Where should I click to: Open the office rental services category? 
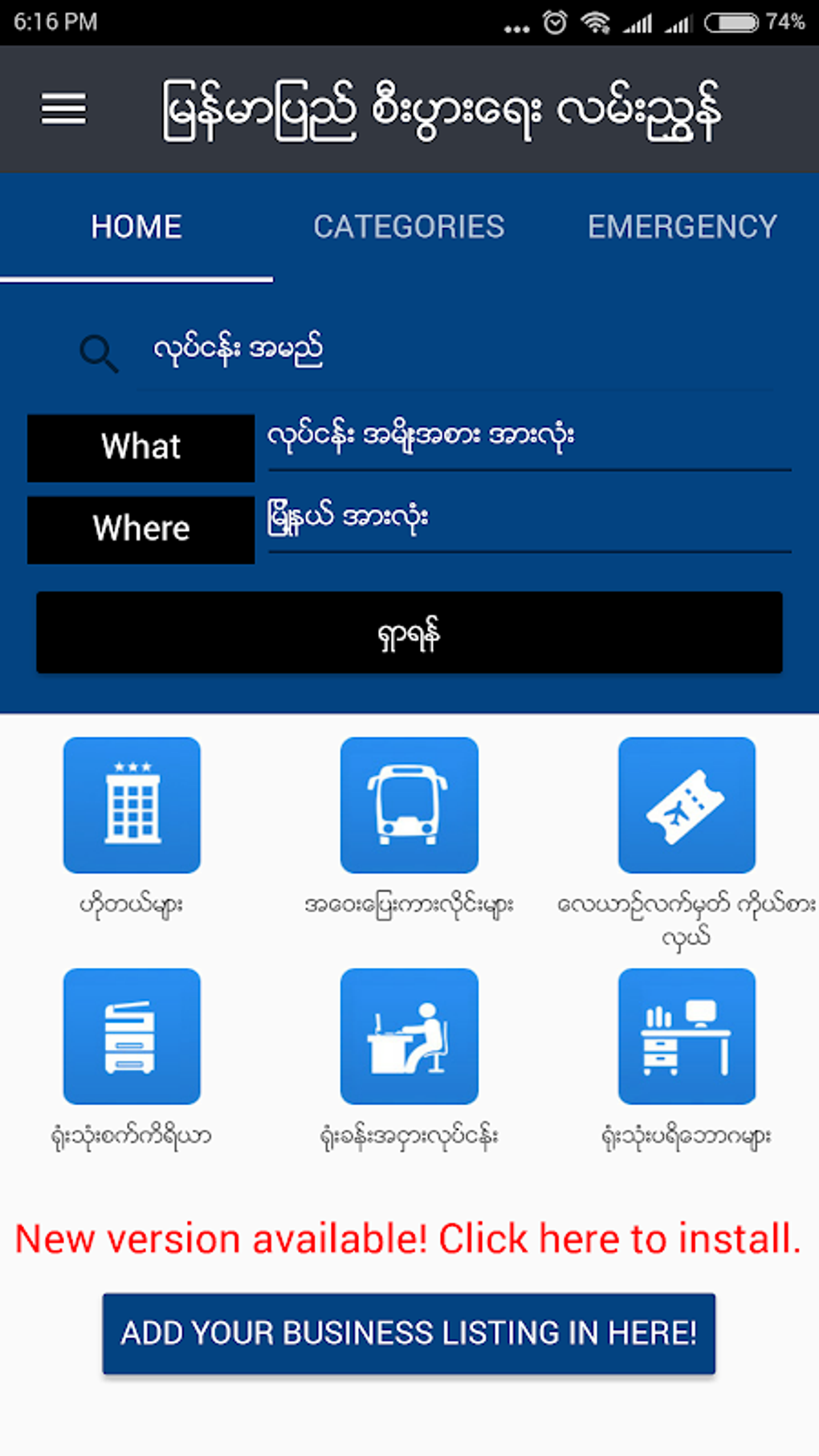(409, 1036)
